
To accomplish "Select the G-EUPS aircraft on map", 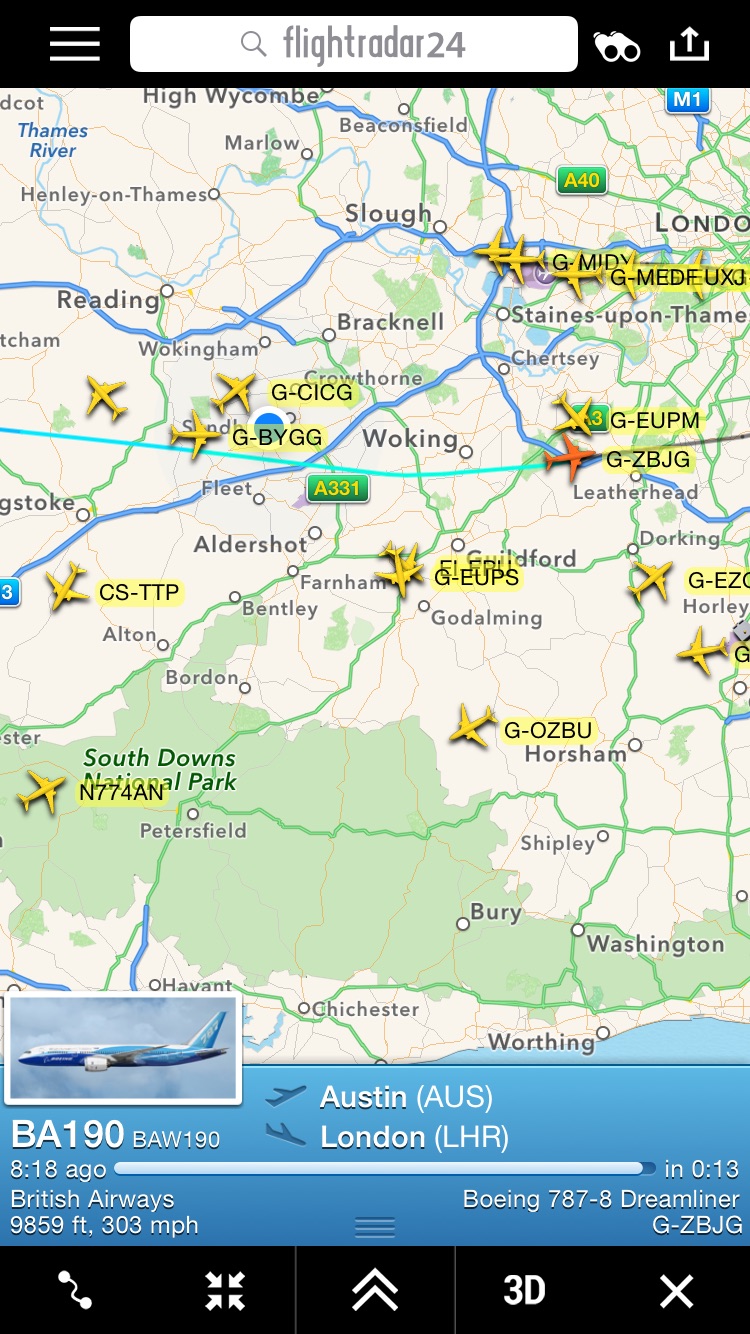I will 400,571.
